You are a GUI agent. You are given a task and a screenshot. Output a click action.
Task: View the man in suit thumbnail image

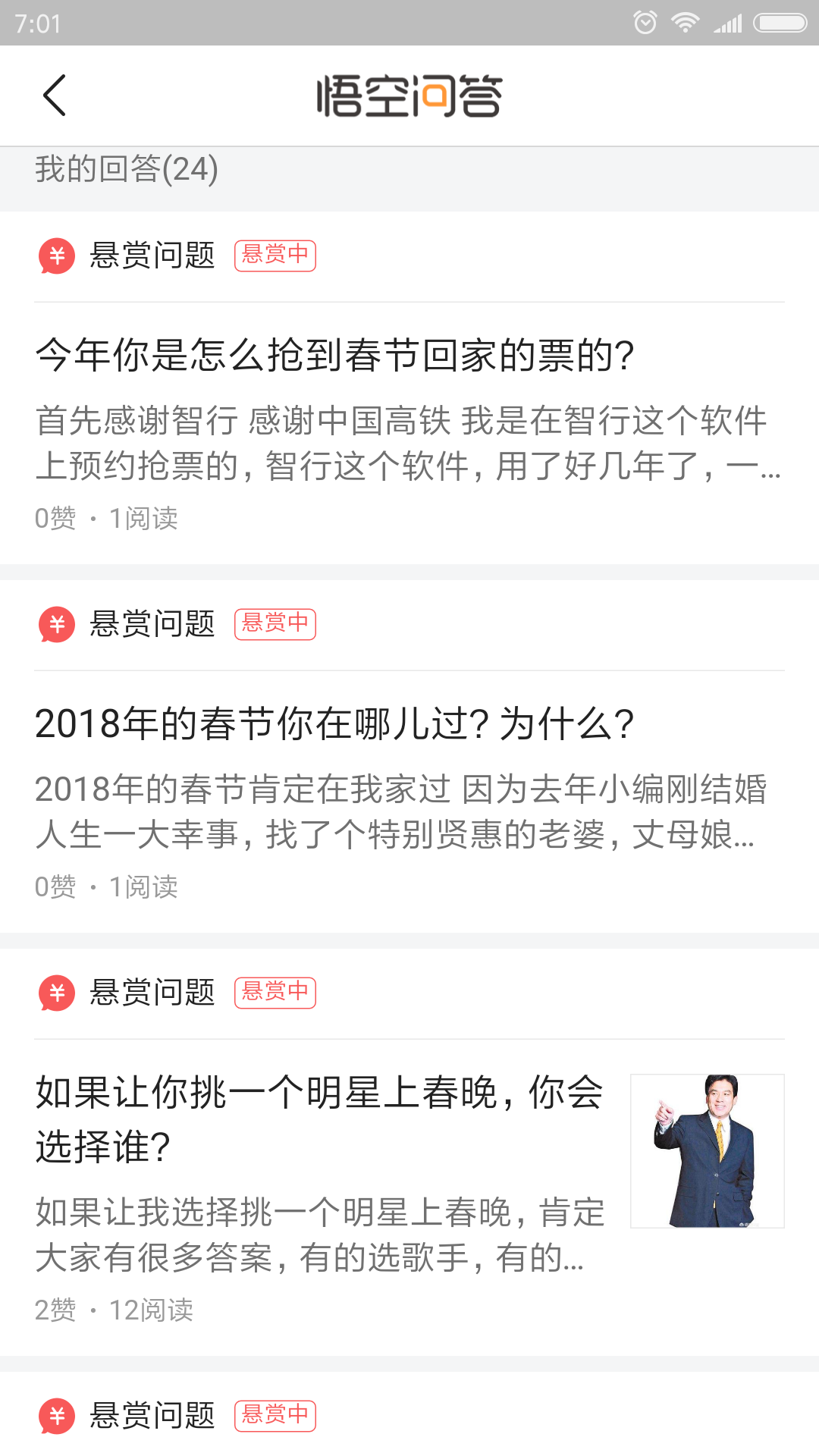click(x=708, y=1151)
